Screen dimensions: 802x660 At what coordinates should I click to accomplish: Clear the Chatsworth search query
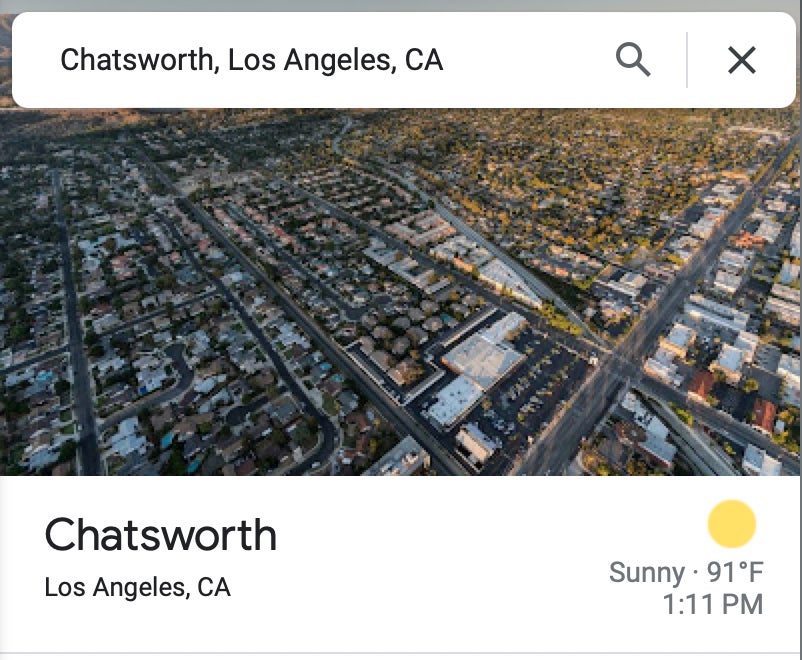741,60
